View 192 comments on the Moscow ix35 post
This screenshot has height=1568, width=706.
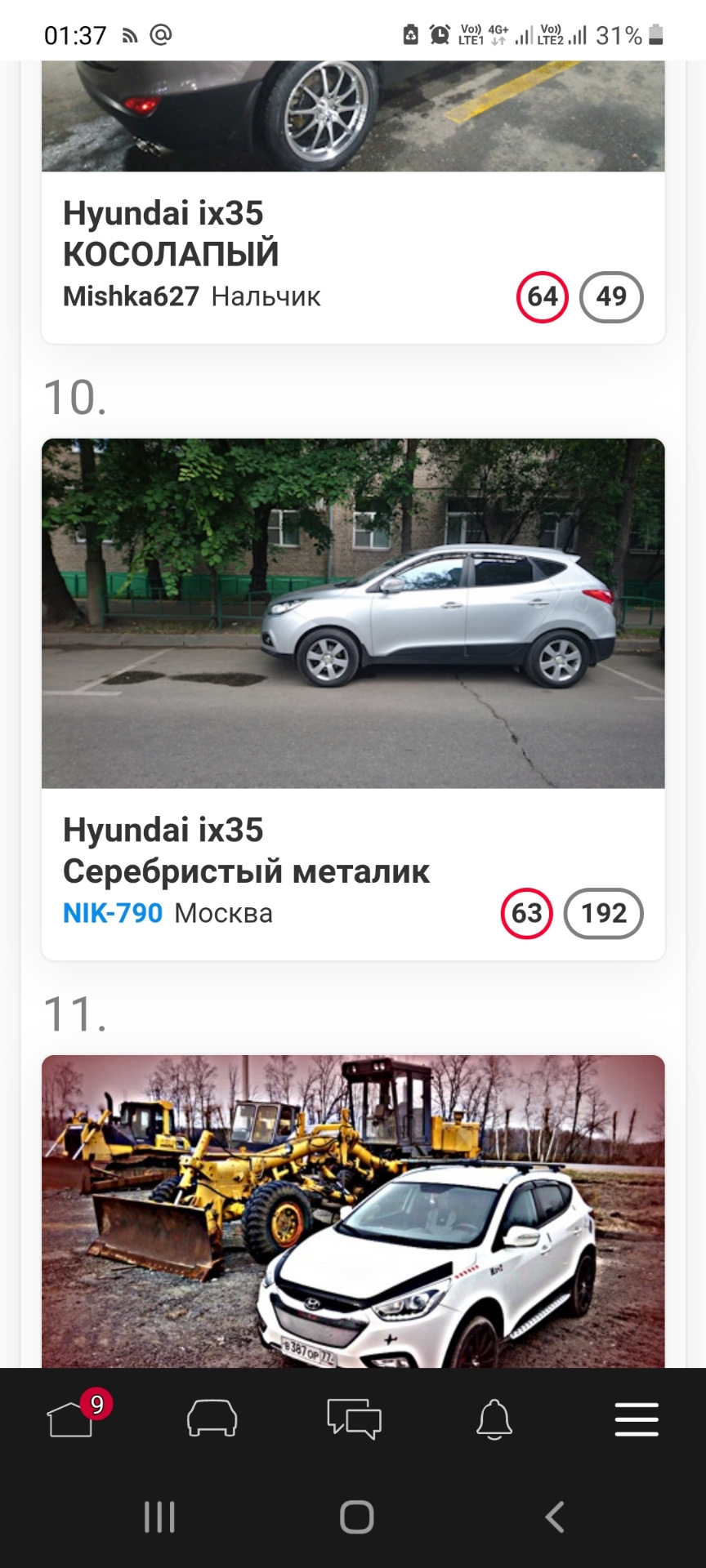pos(602,914)
